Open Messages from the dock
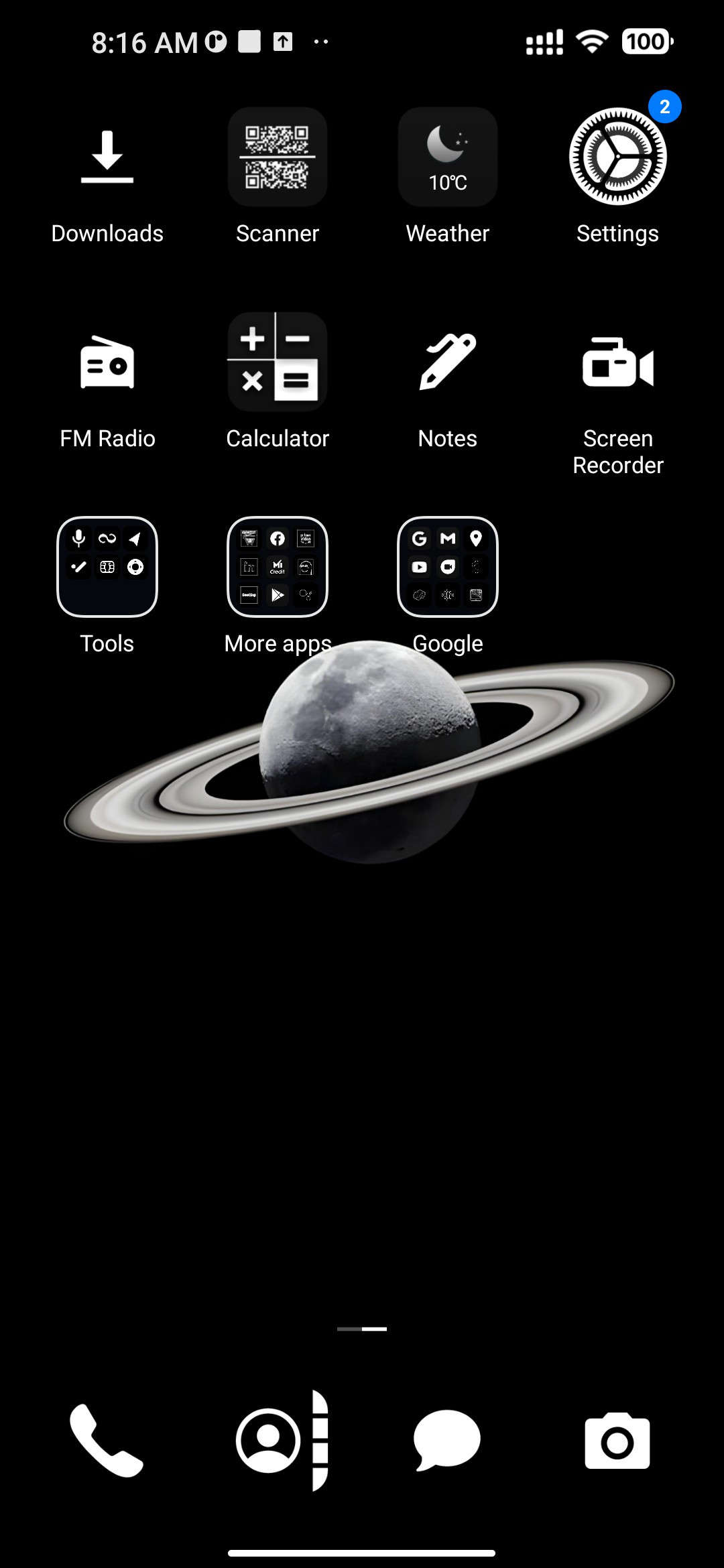This screenshot has width=724, height=1568. point(448,1441)
